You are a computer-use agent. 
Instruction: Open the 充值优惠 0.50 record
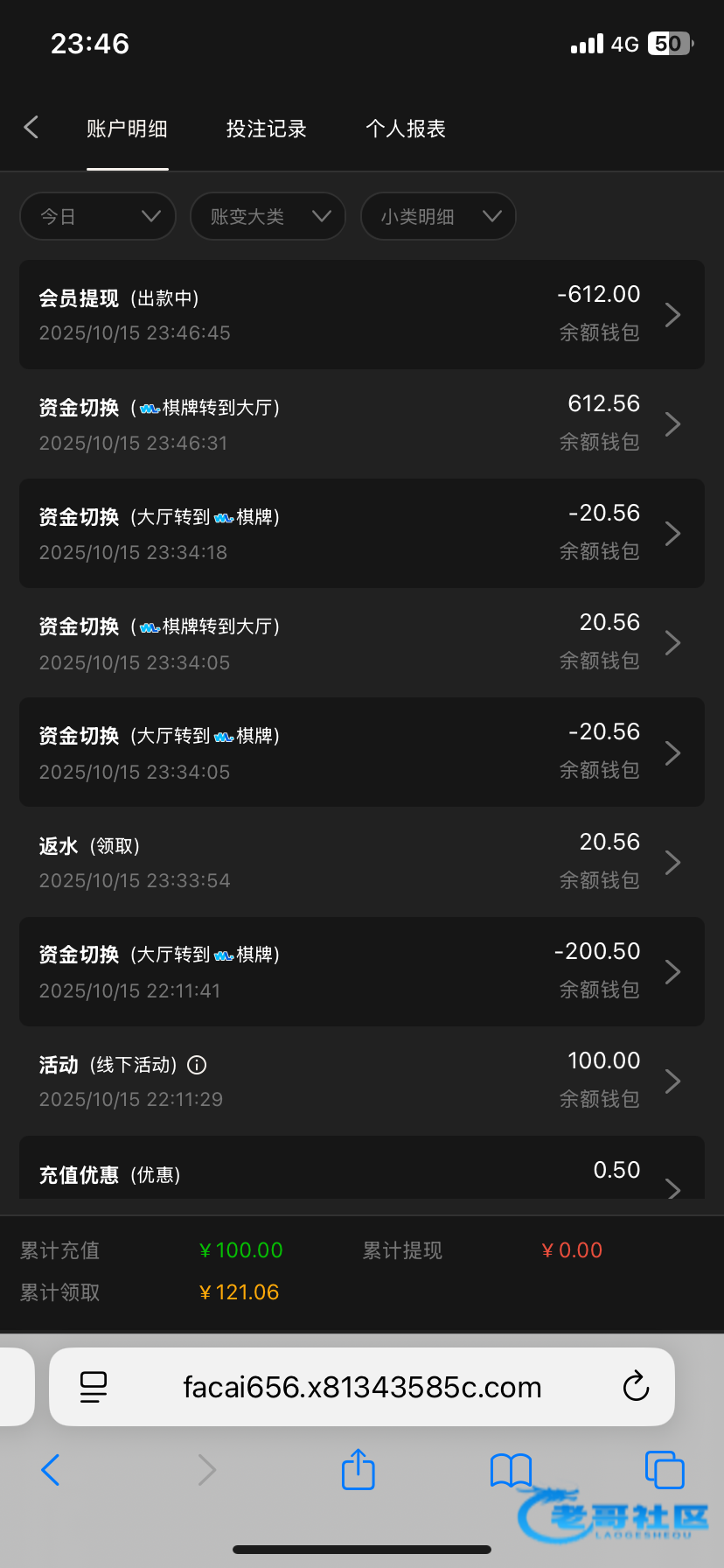362,1168
